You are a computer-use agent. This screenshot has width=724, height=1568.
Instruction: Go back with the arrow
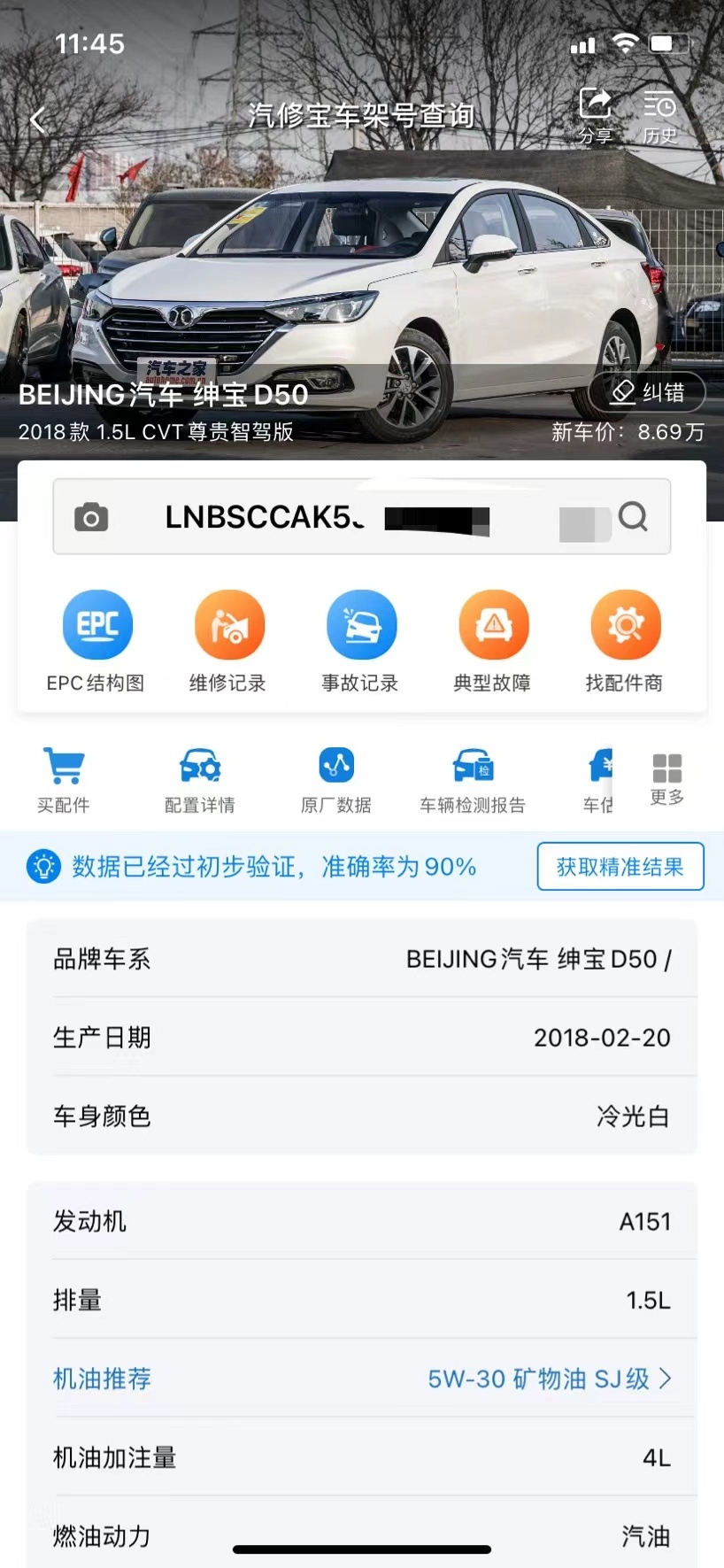pyautogui.click(x=37, y=120)
